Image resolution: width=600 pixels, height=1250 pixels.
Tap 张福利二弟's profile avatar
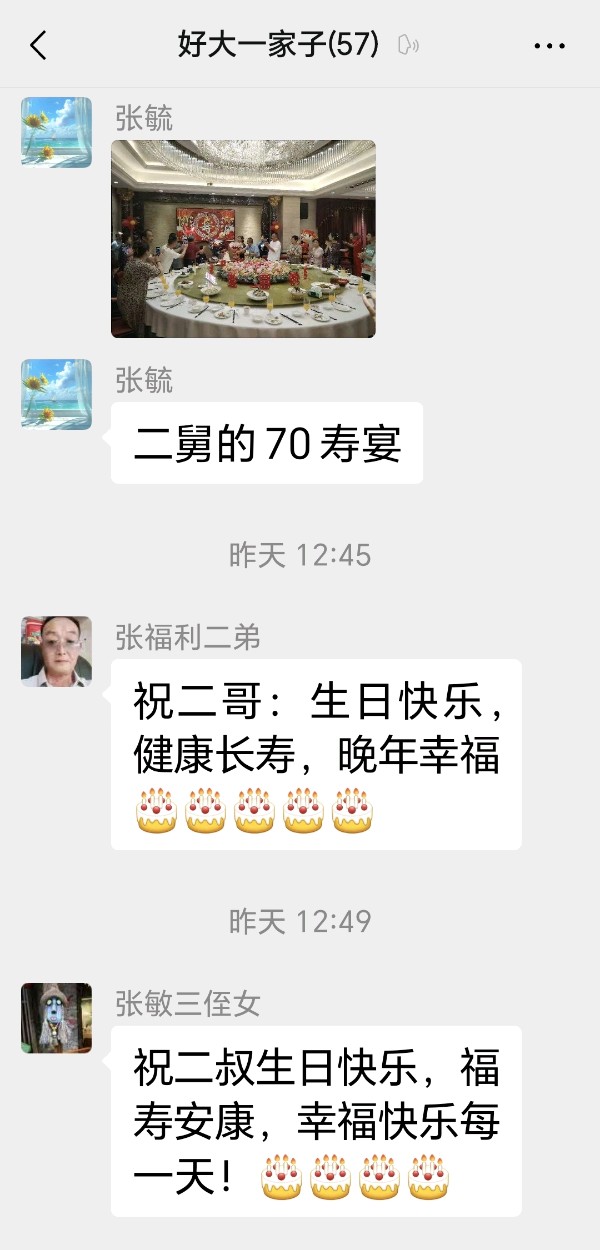56,651
